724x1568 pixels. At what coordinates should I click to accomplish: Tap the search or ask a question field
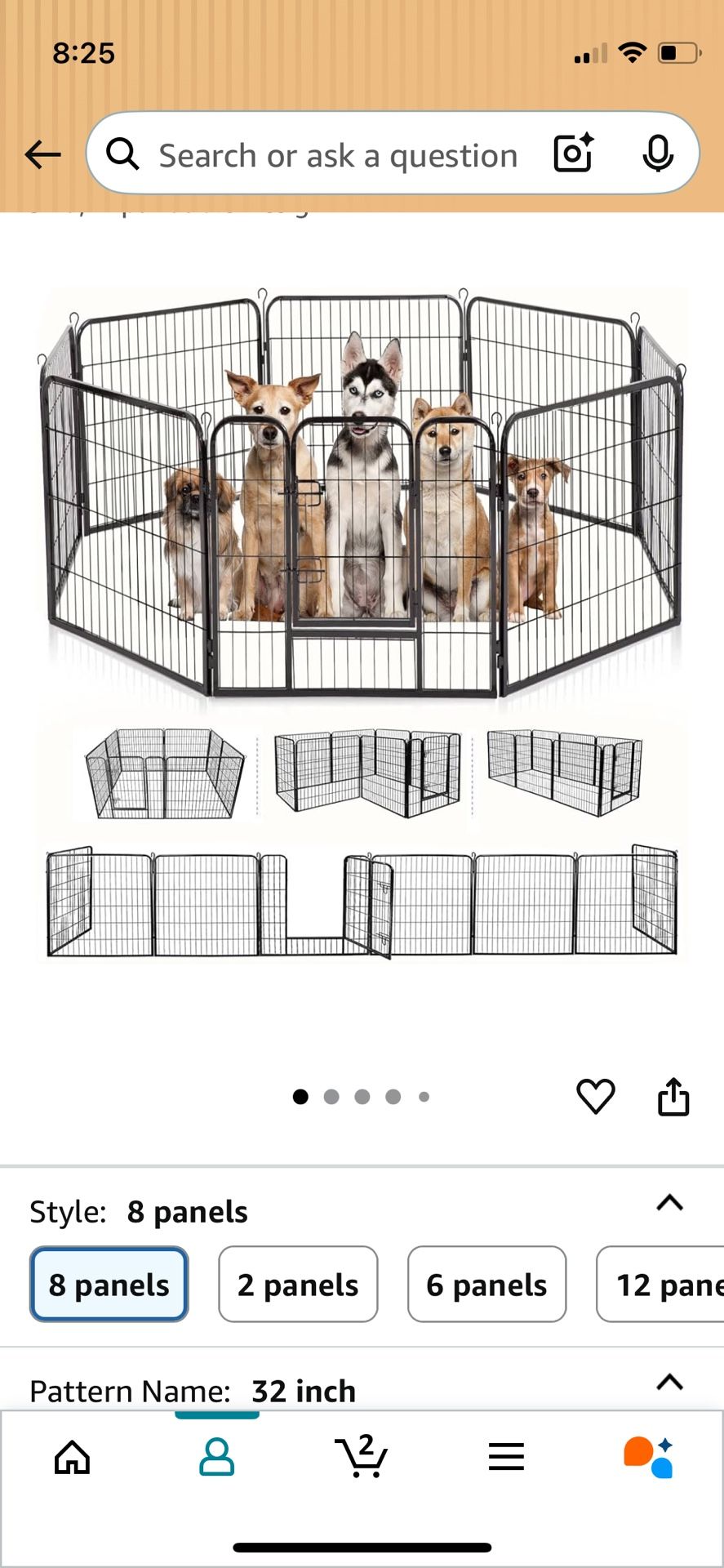coord(338,155)
